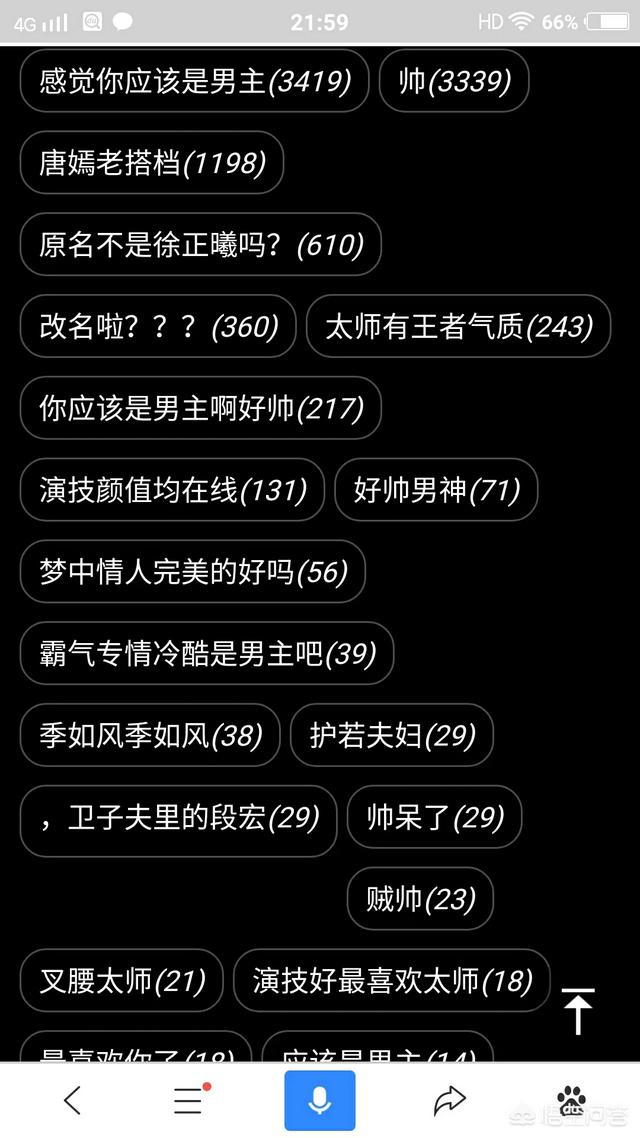Select the 叉腰太师 tag
Image resolution: width=640 pixels, height=1138 pixels.
click(121, 981)
